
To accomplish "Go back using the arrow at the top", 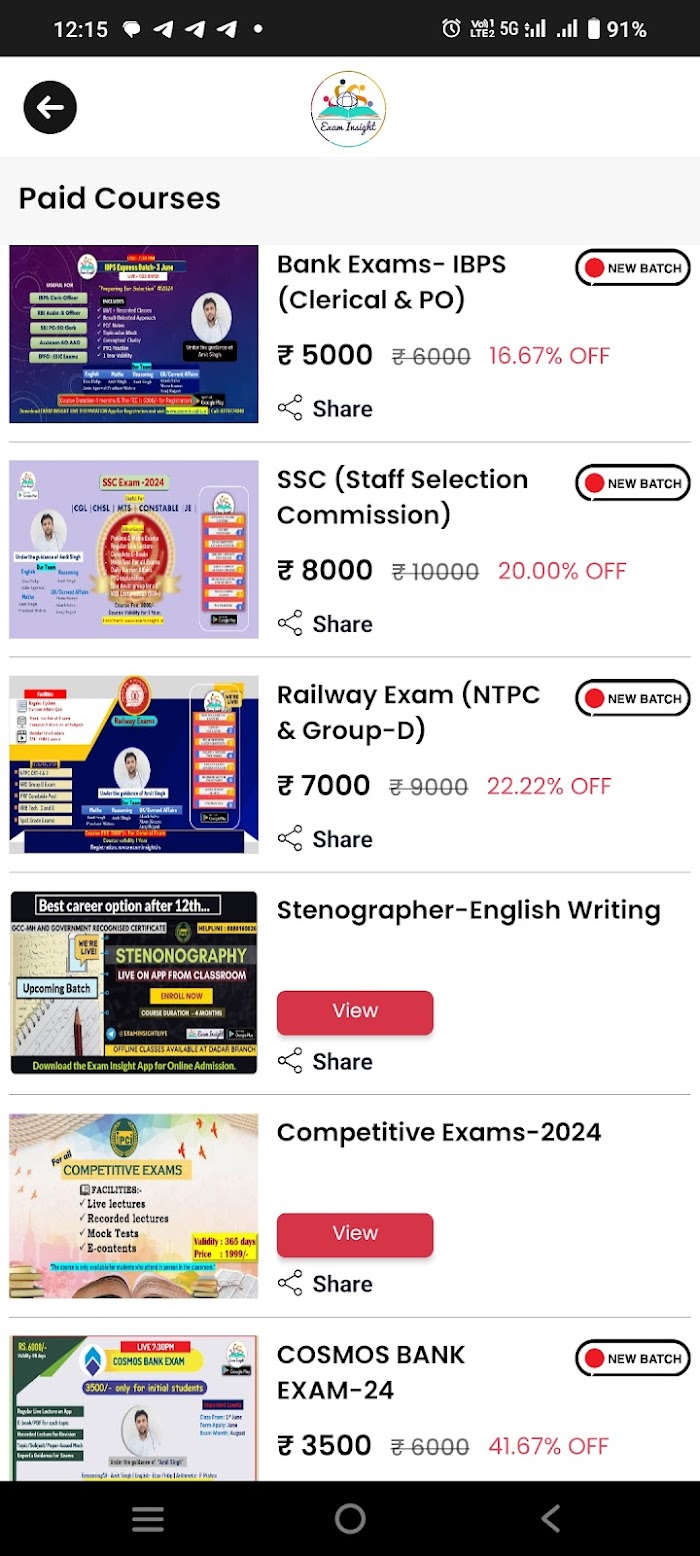I will 50,108.
